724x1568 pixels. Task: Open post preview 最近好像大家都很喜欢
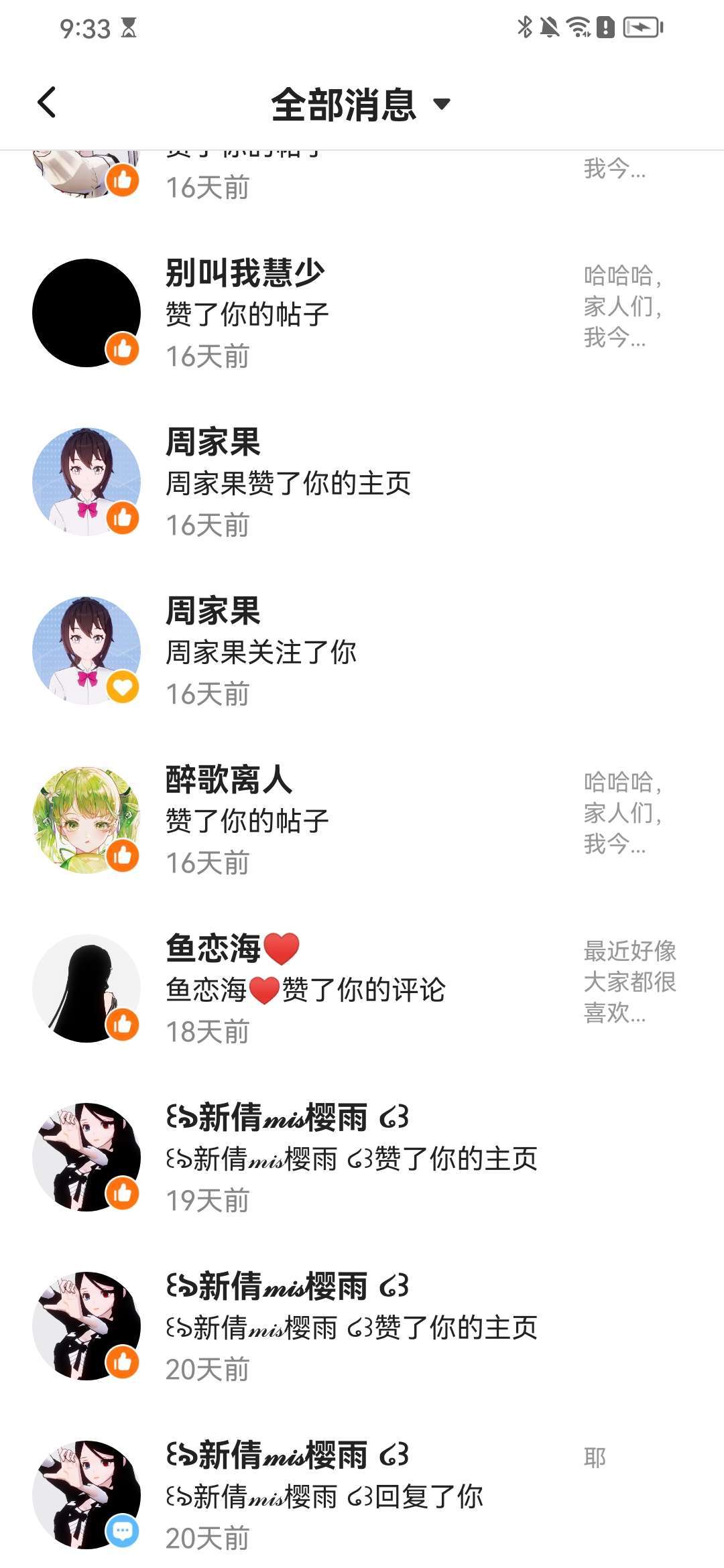pos(629,982)
